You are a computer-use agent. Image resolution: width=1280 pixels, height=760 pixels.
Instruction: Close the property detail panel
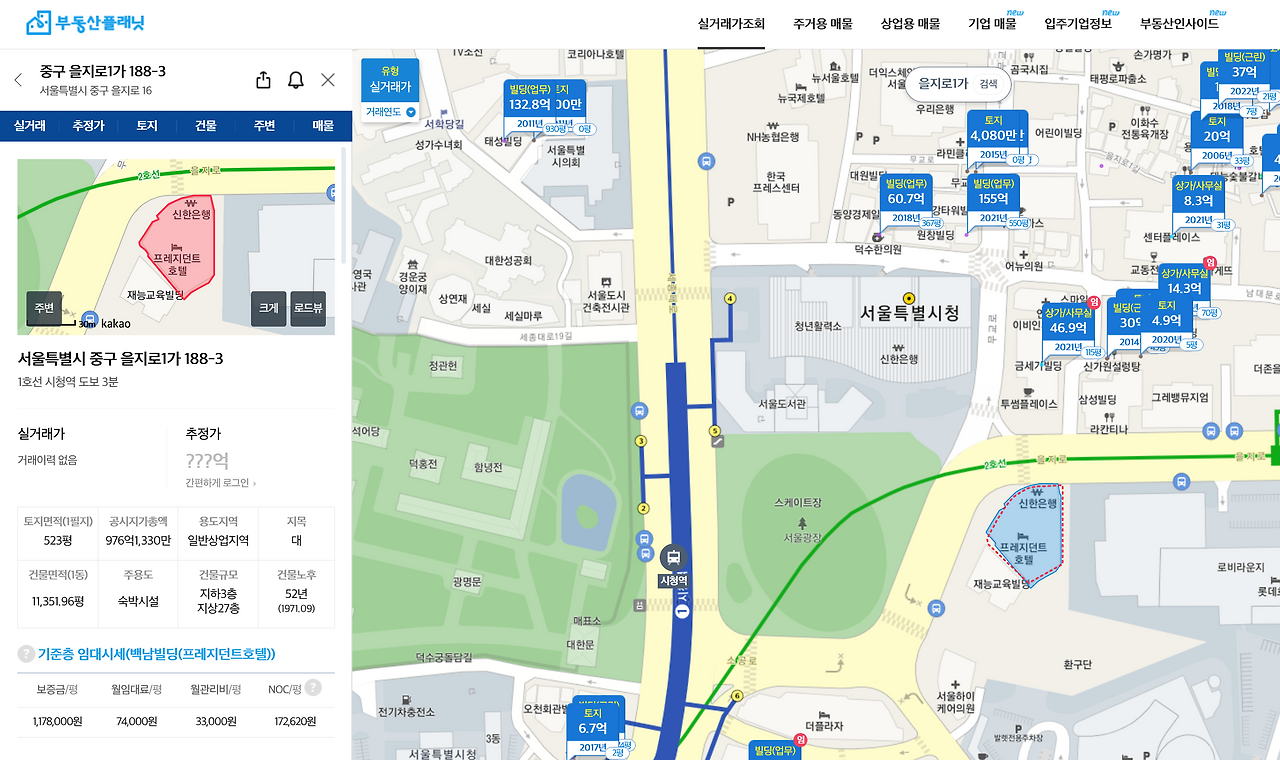pyautogui.click(x=328, y=80)
